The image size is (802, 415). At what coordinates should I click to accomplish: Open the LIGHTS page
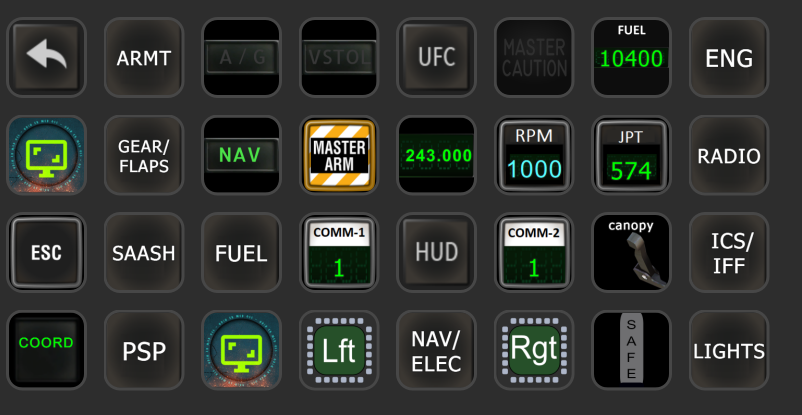729,351
